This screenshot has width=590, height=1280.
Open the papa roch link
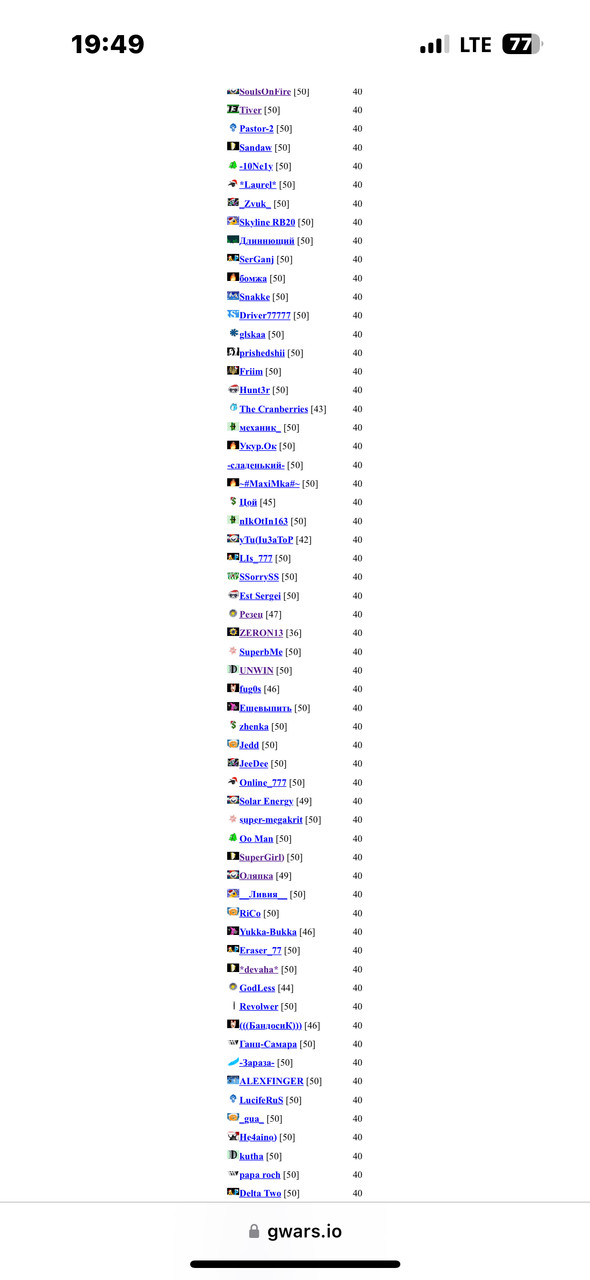[x=260, y=1175]
